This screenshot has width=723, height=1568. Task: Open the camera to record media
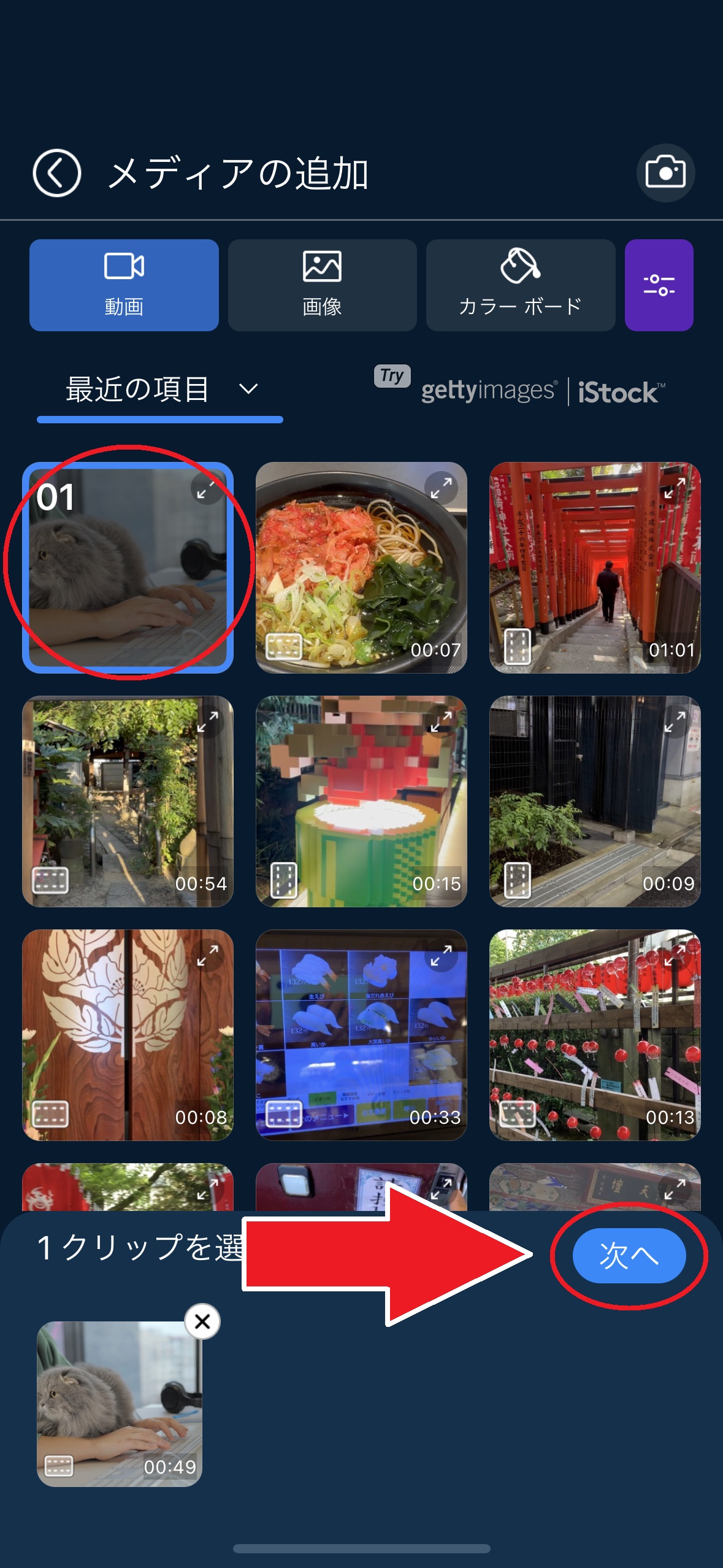[x=665, y=173]
